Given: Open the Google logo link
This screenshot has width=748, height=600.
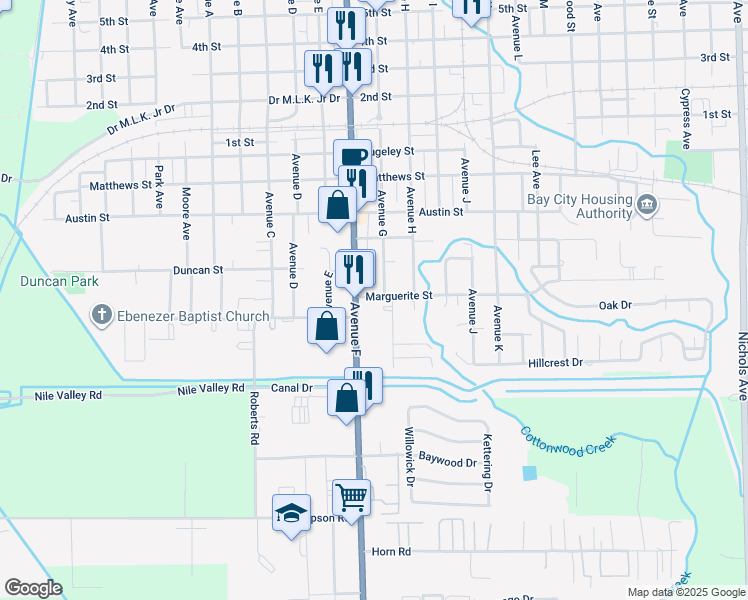Looking at the screenshot, I should click(34, 588).
